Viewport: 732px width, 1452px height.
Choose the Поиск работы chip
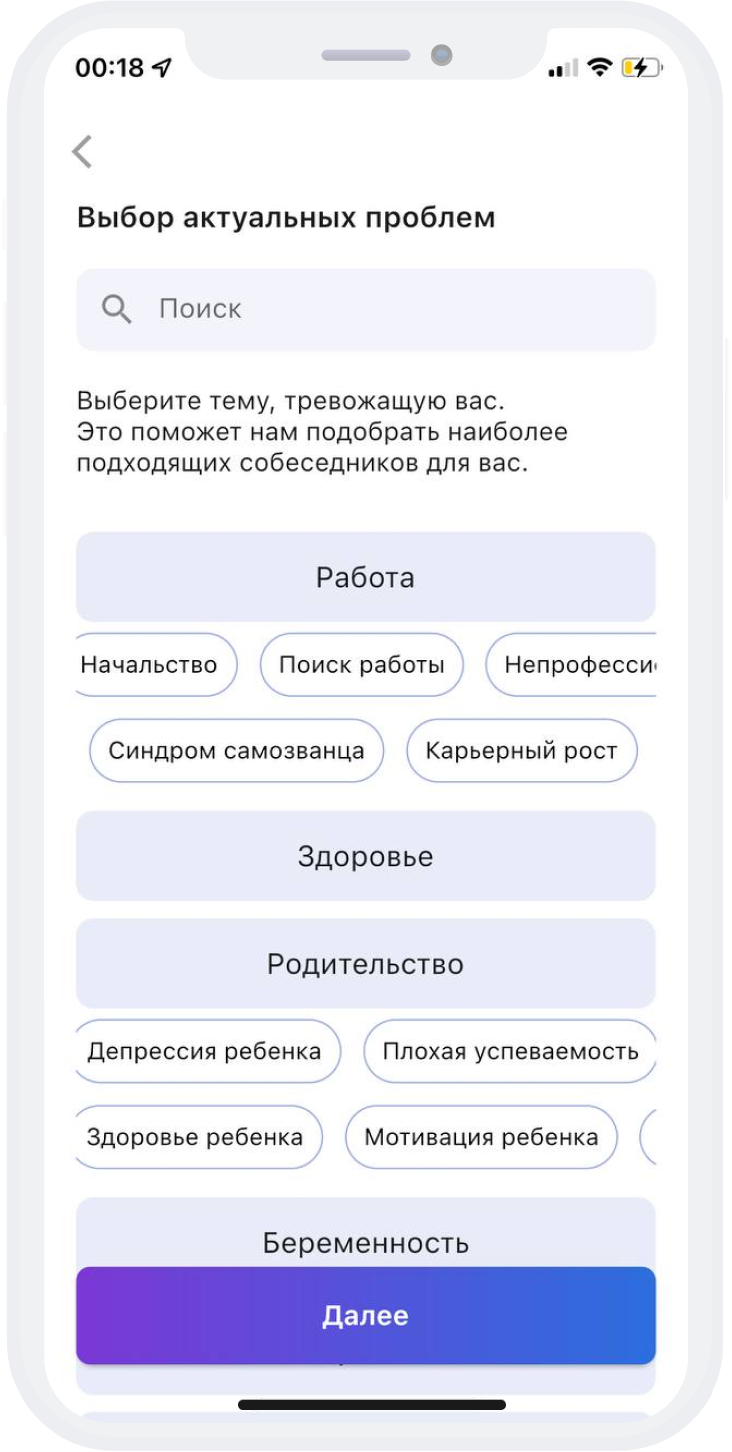[361, 664]
